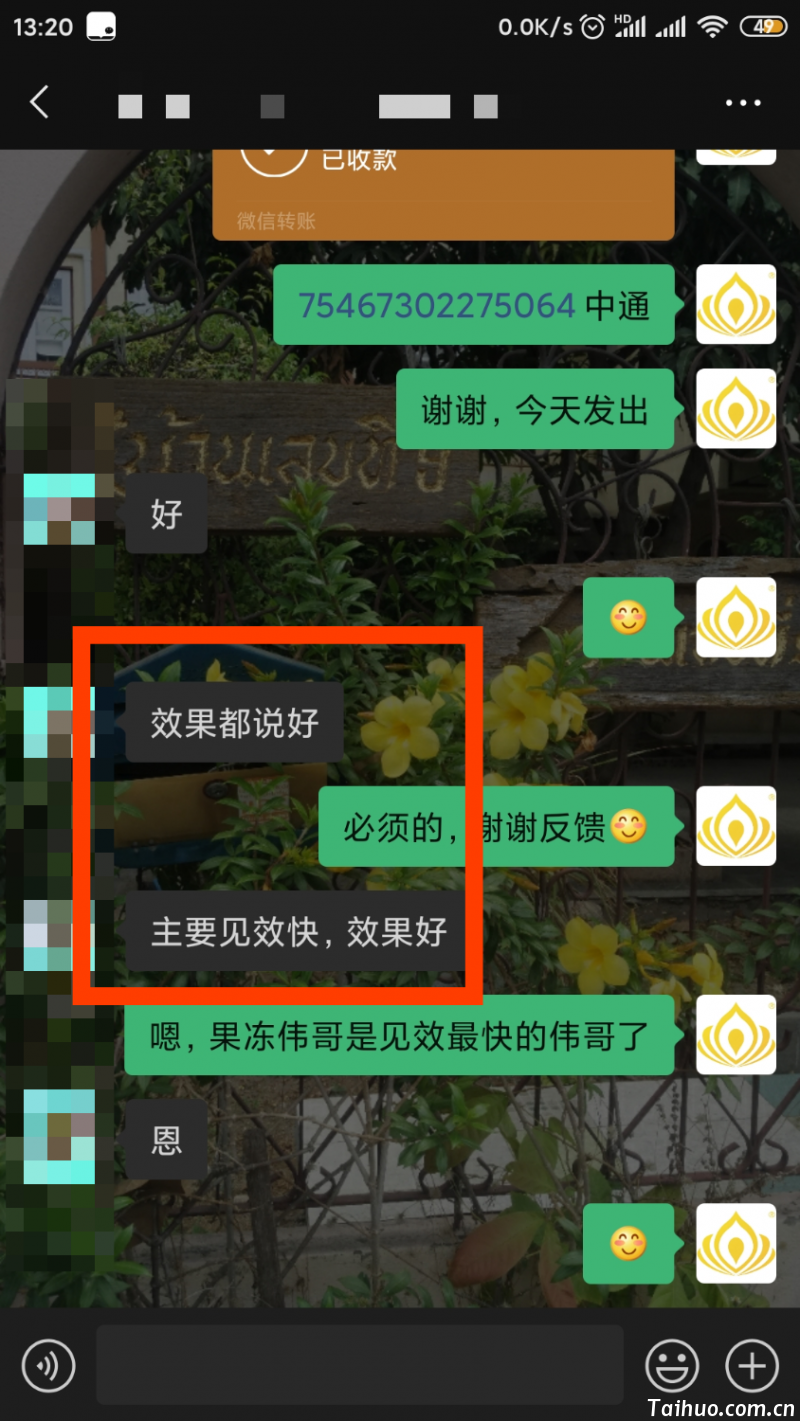Tap tracking number 75467302275064 link
The height and width of the screenshot is (1421, 800).
click(x=437, y=306)
